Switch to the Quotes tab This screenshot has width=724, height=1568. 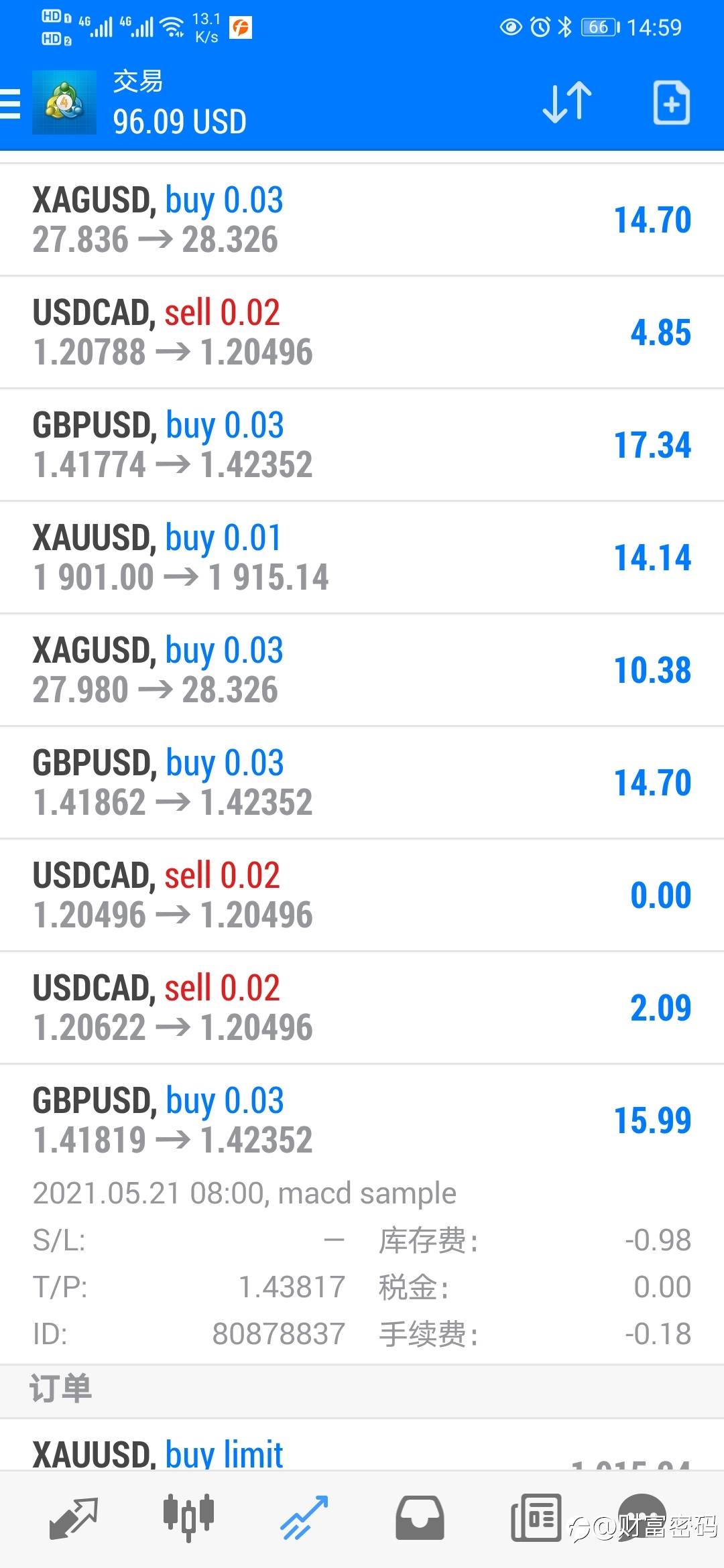coord(74,1518)
